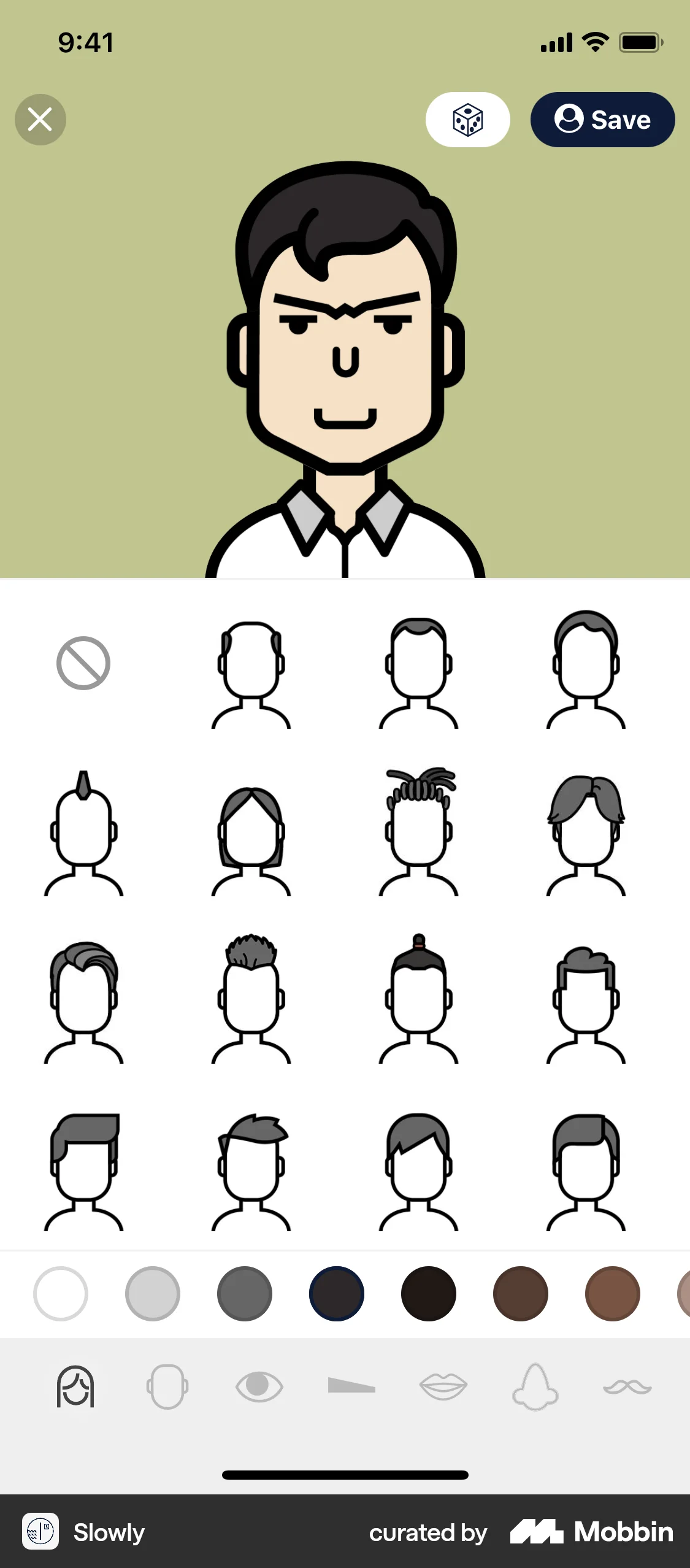Open the mustache category

point(627,1386)
